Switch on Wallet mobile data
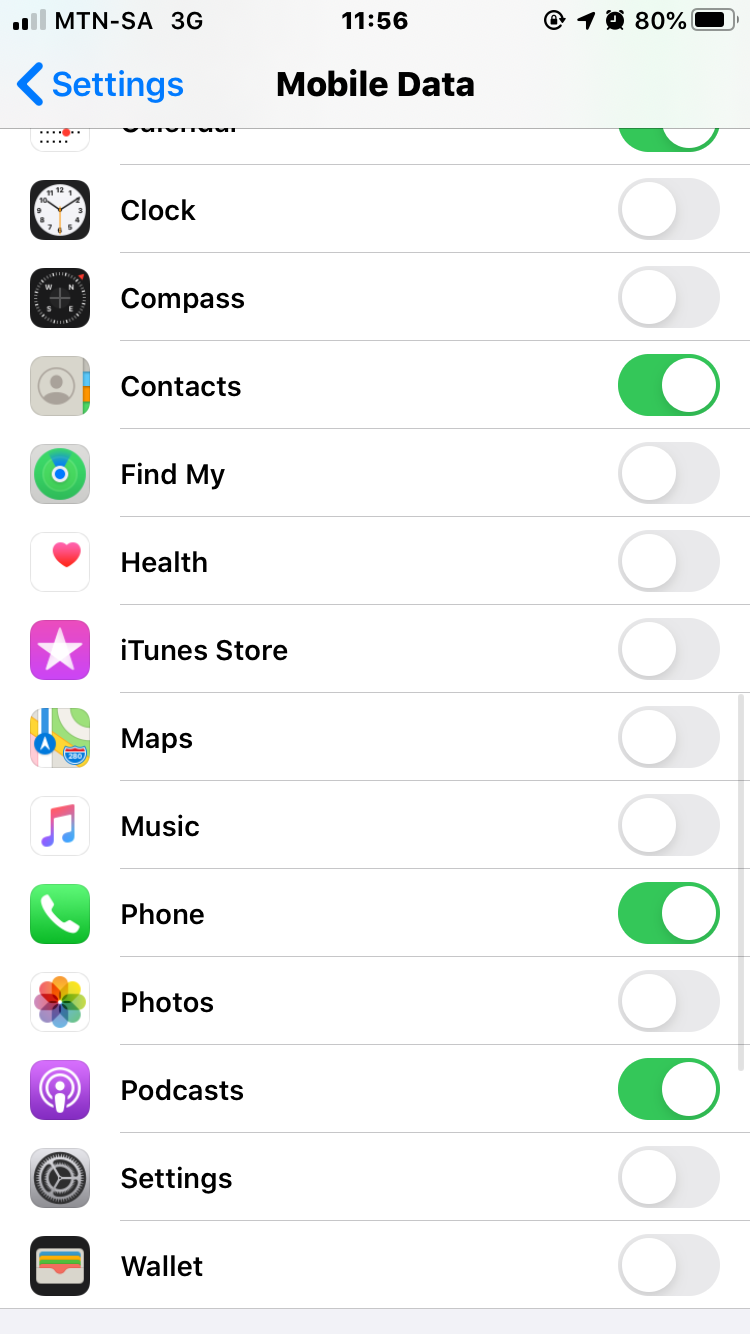The width and height of the screenshot is (750, 1334). (668, 1266)
